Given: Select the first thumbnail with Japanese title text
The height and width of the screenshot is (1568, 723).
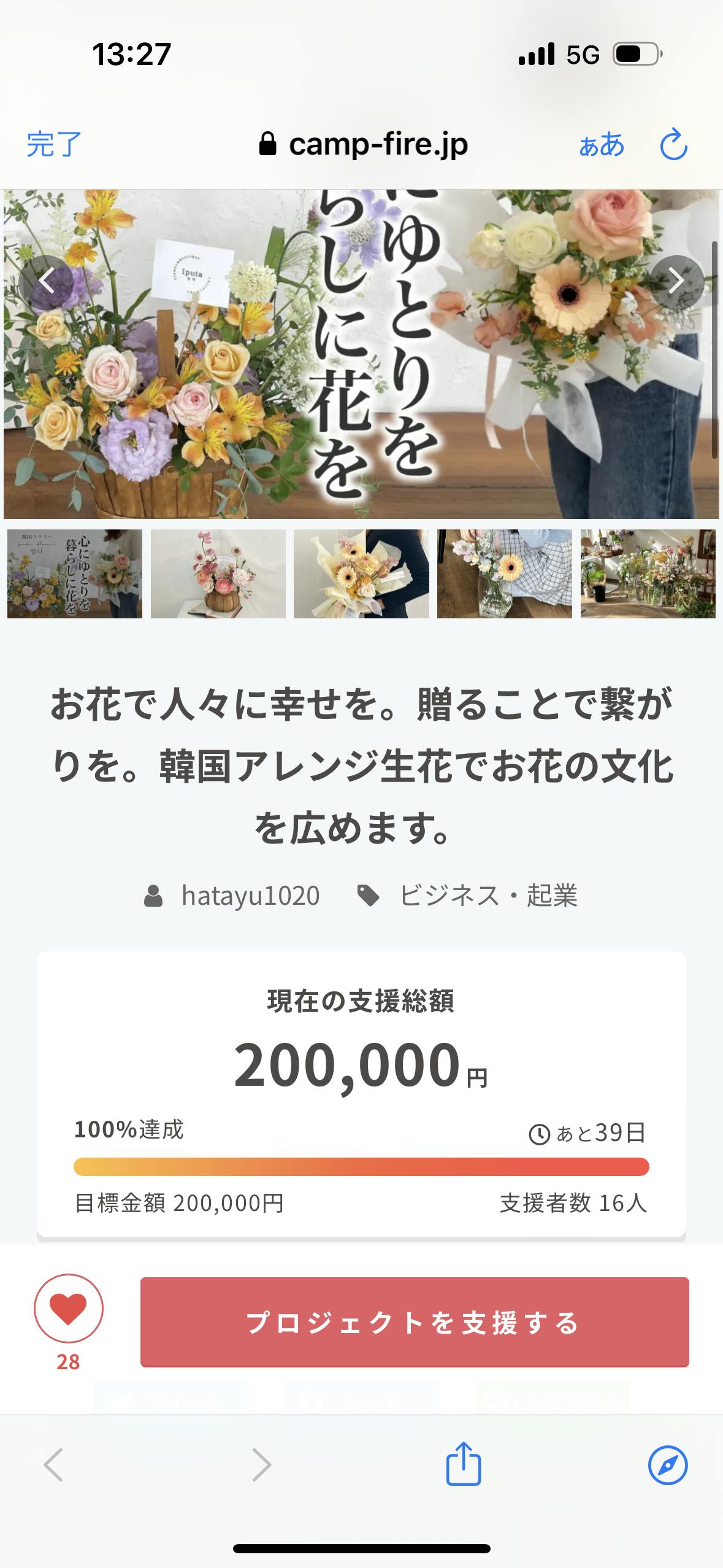Looking at the screenshot, I should (x=75, y=574).
